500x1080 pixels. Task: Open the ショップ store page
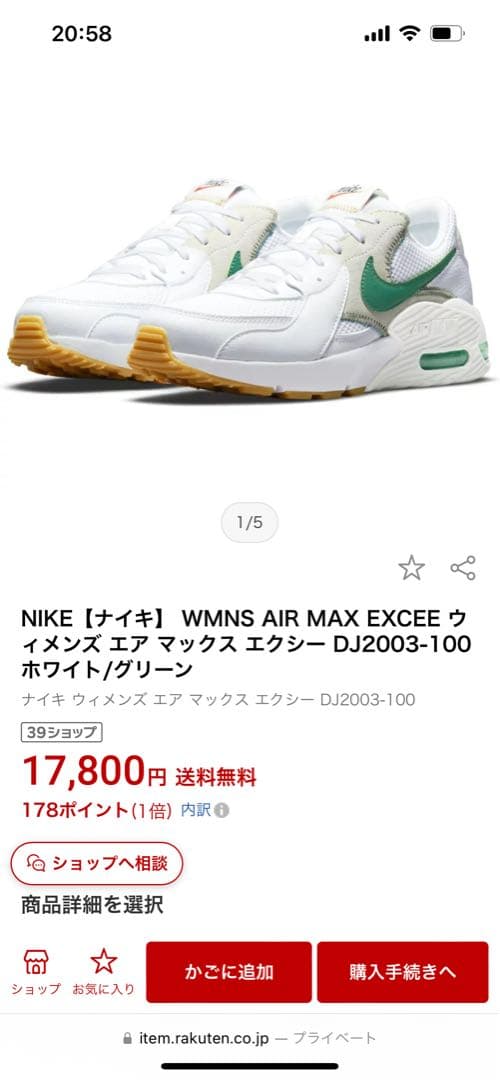[x=36, y=972]
